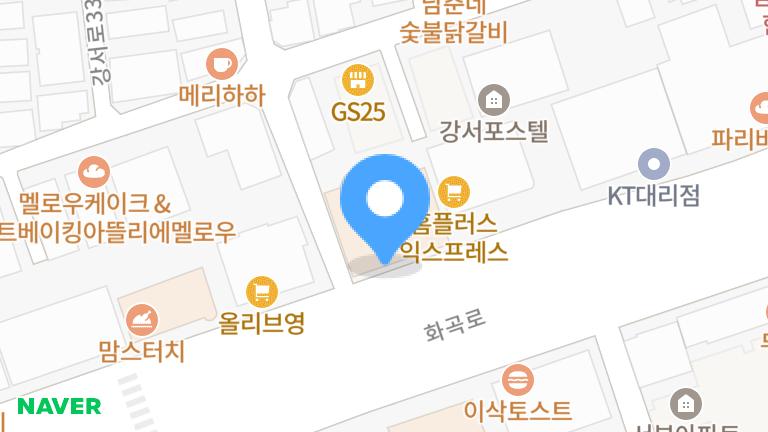
Task: Open the GS25 store marker
Action: (357, 79)
